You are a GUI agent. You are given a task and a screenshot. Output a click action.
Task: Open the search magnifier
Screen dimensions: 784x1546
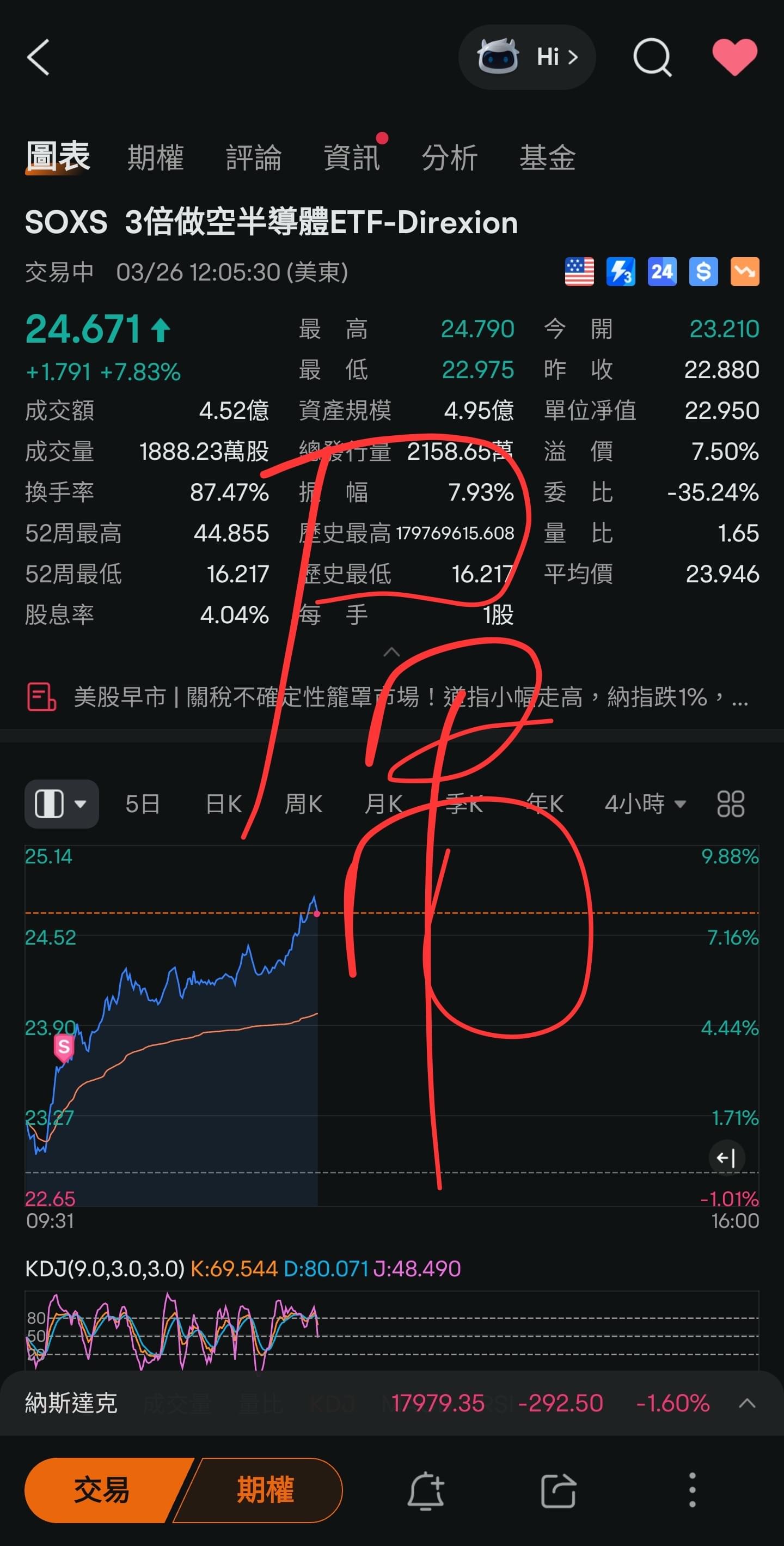click(652, 58)
